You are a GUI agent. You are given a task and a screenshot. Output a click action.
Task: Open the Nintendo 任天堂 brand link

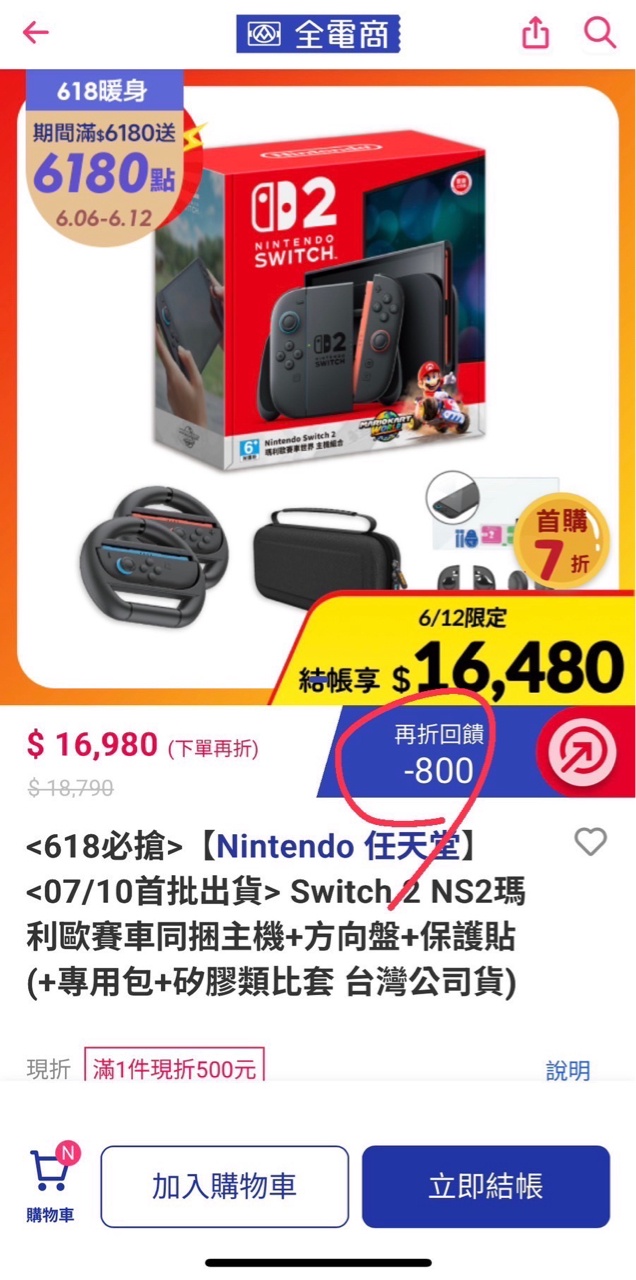pos(338,847)
